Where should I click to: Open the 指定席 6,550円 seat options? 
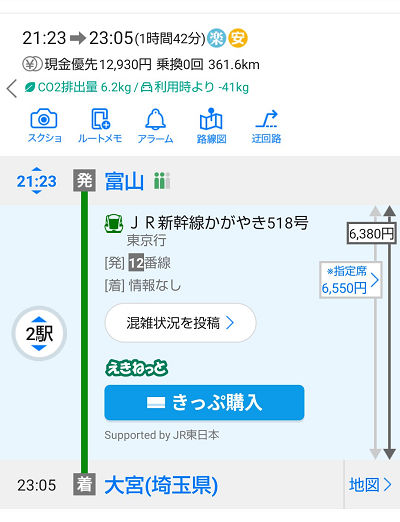(350, 280)
